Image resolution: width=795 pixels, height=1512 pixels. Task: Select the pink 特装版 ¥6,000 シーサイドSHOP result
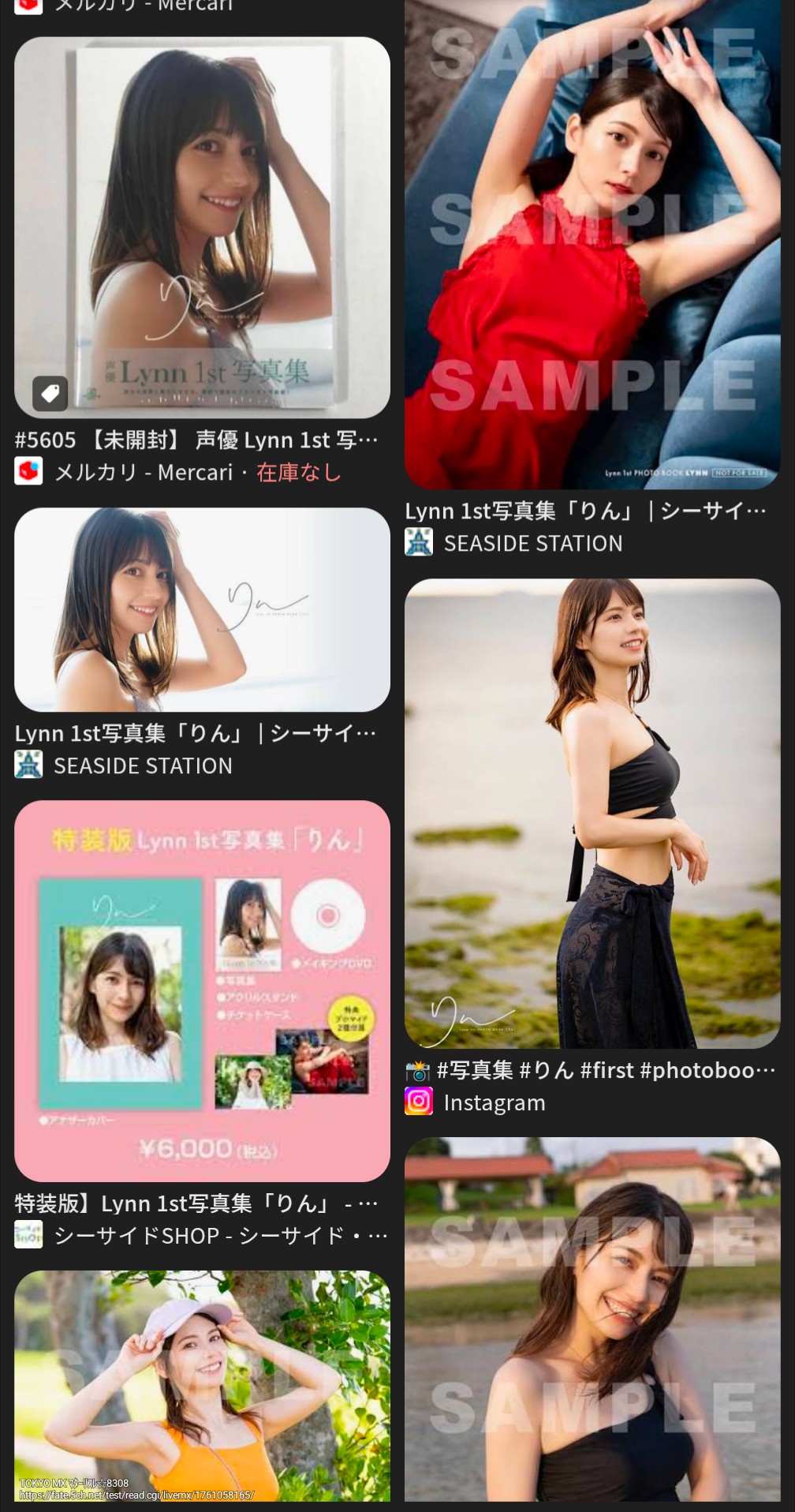pyautogui.click(x=202, y=990)
